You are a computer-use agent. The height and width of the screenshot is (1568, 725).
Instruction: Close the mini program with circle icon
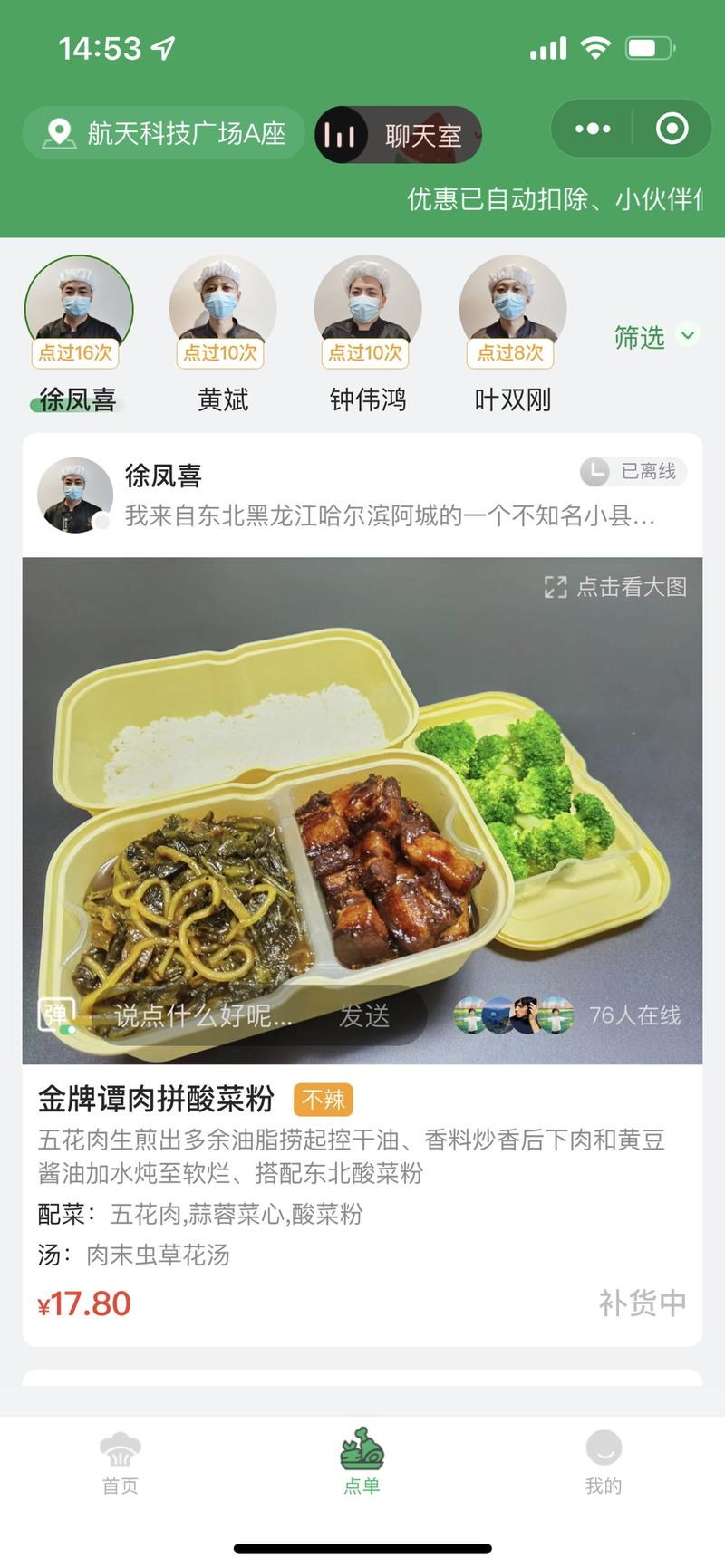point(672,130)
